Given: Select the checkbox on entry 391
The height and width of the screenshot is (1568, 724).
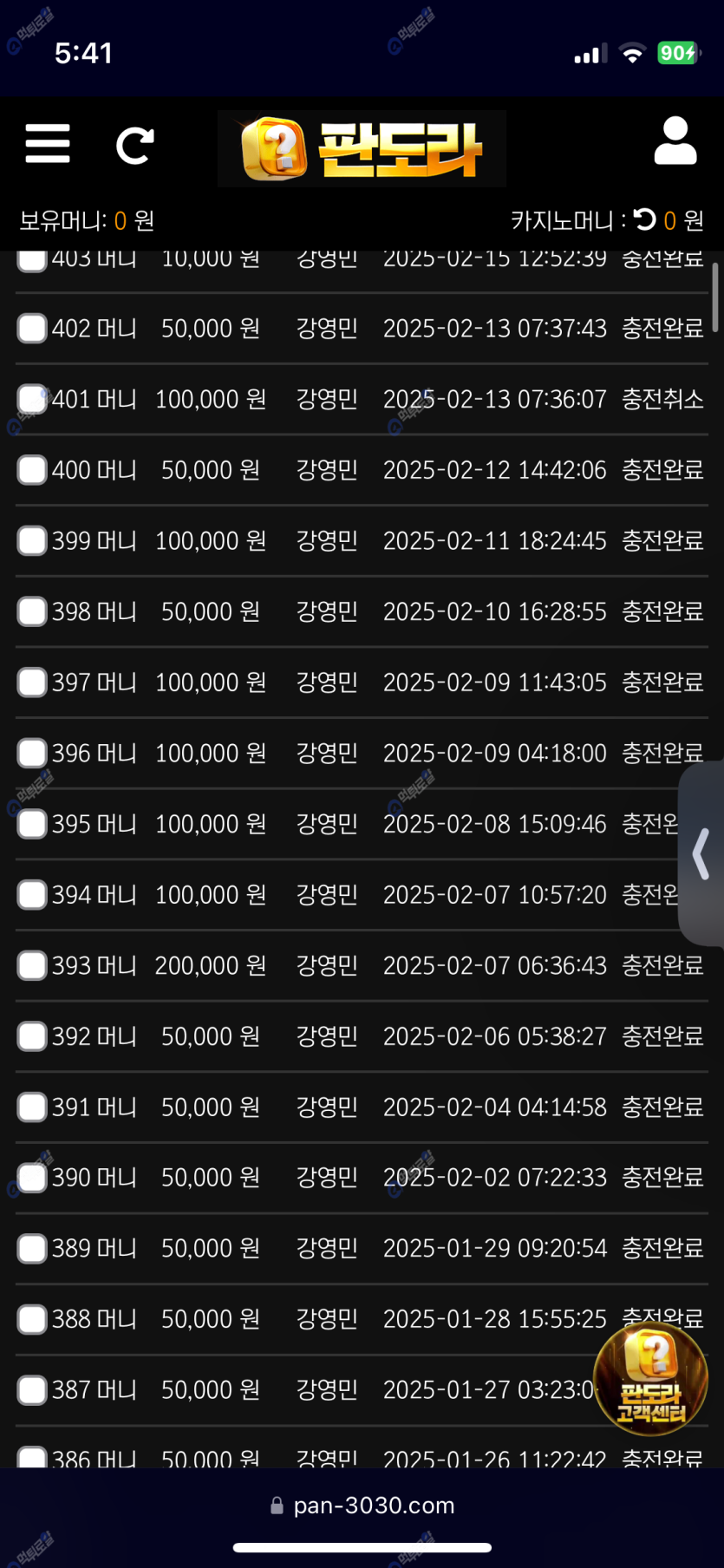Looking at the screenshot, I should click(32, 1107).
